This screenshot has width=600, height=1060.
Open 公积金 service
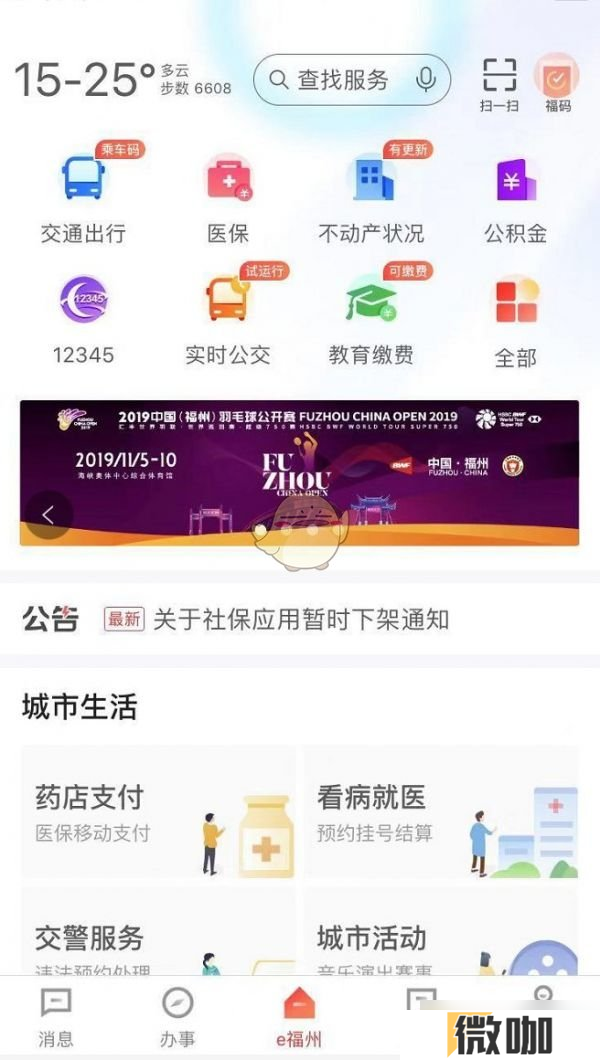516,196
